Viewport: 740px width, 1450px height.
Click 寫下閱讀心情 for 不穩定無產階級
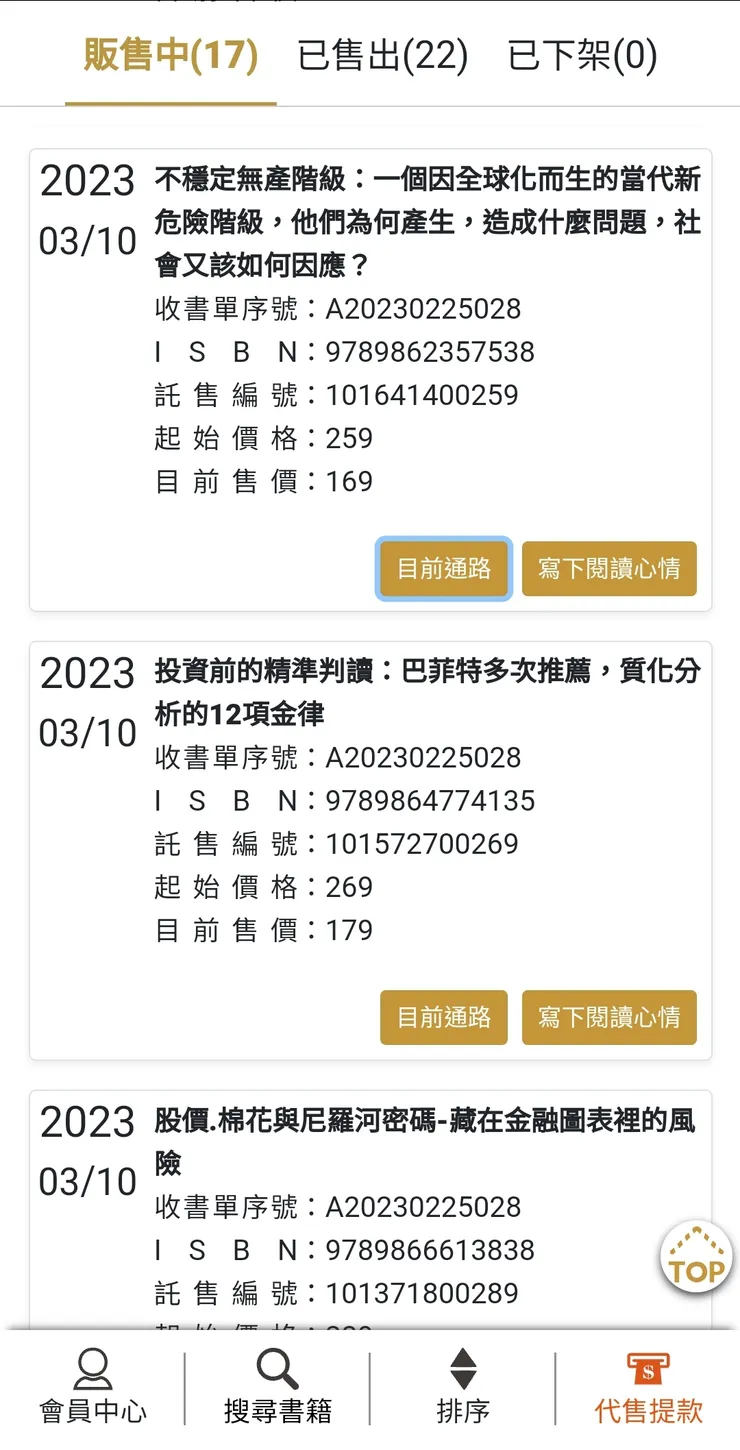coord(609,568)
